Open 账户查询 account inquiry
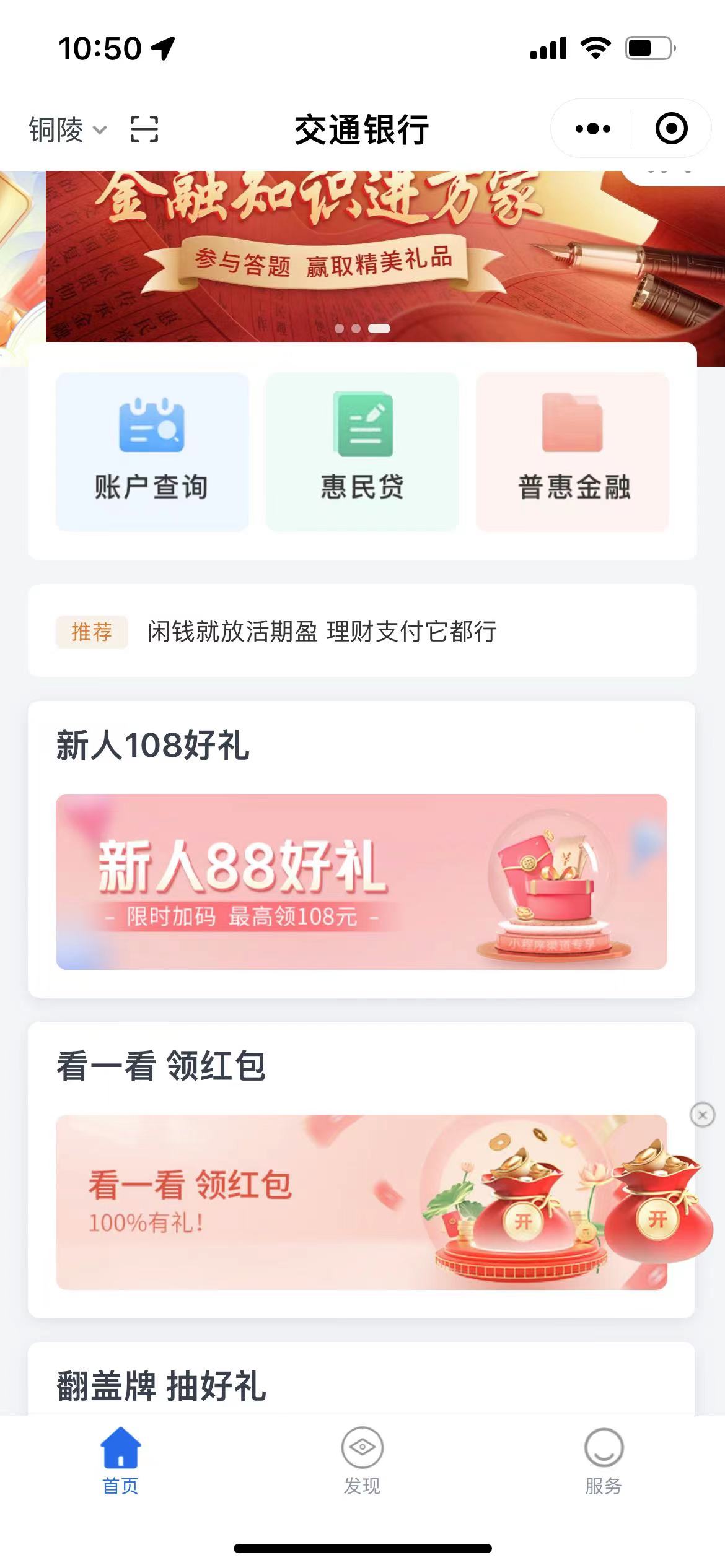Image resolution: width=725 pixels, height=1568 pixels. click(x=152, y=451)
